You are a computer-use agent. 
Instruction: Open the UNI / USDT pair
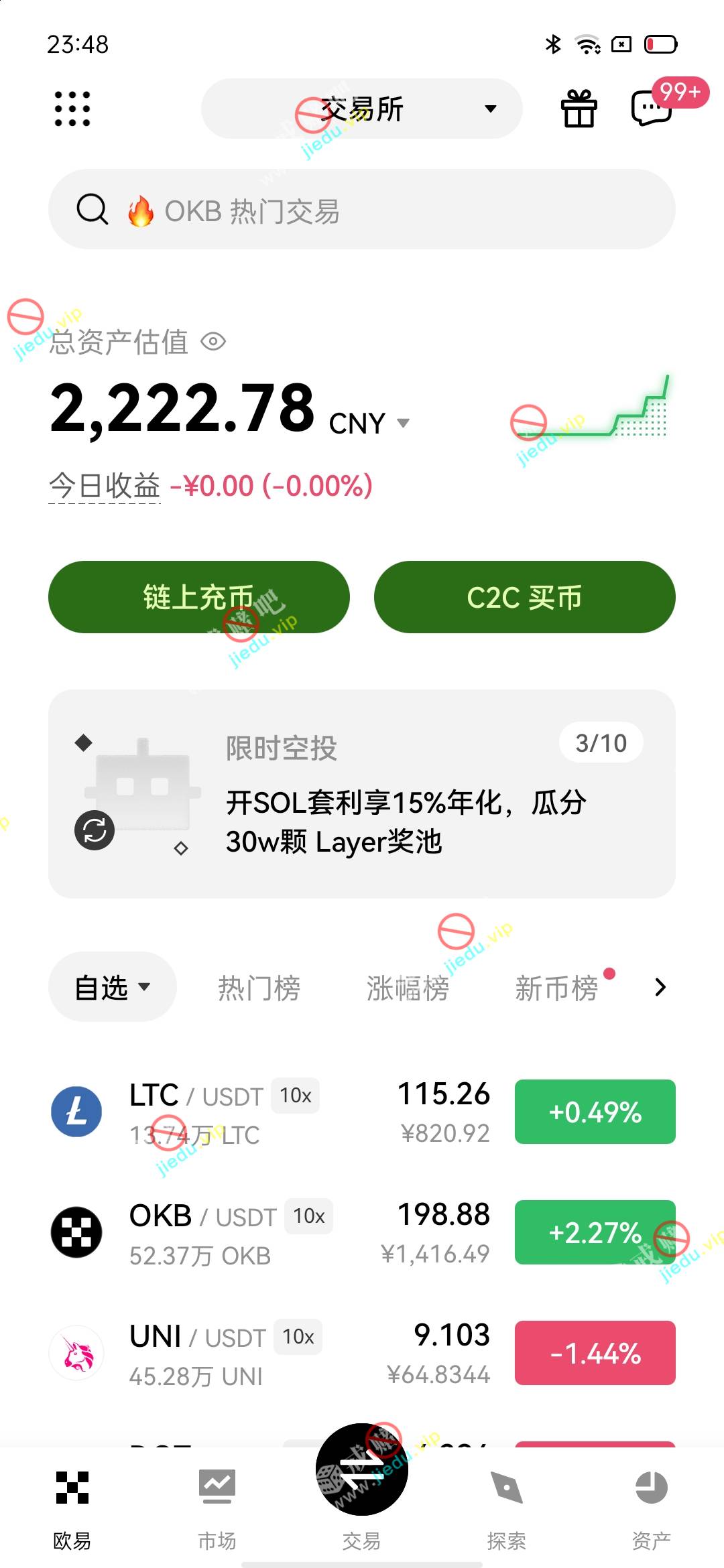coord(268,1353)
